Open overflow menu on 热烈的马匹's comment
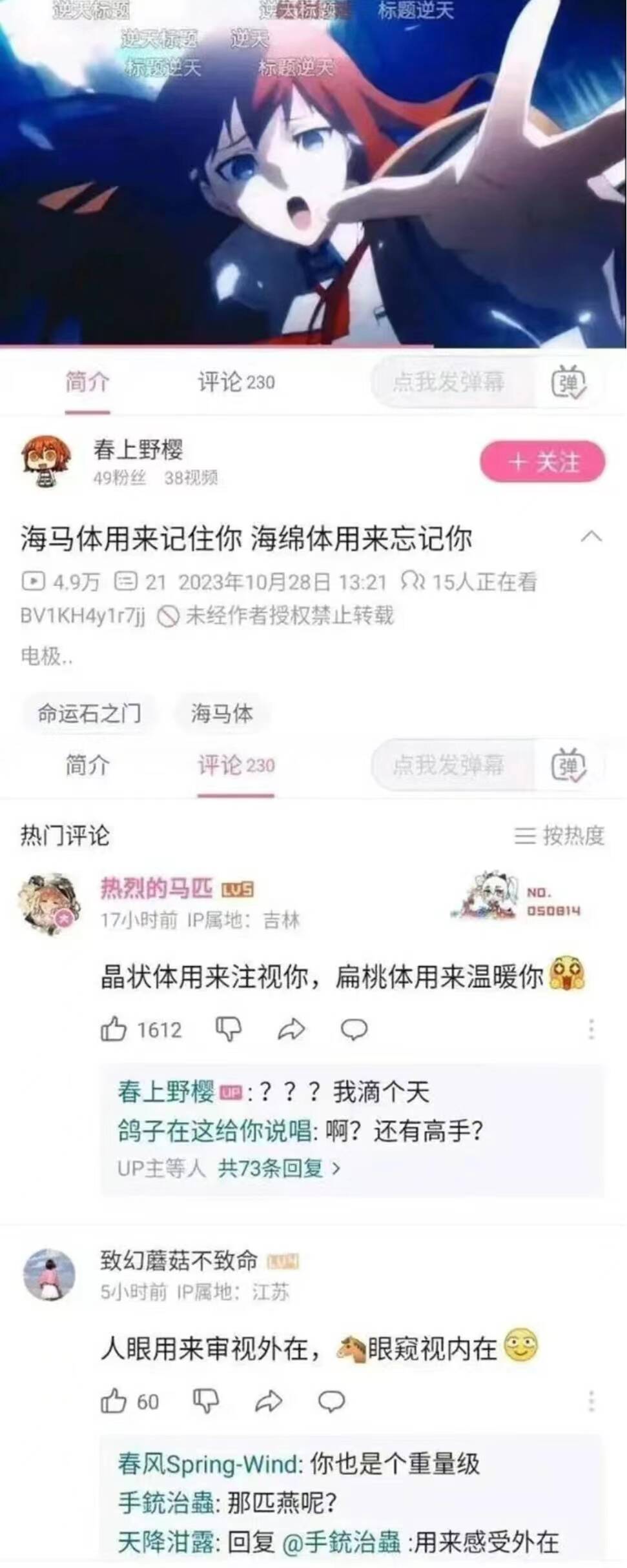This screenshot has width=627, height=1568. pos(591,1029)
